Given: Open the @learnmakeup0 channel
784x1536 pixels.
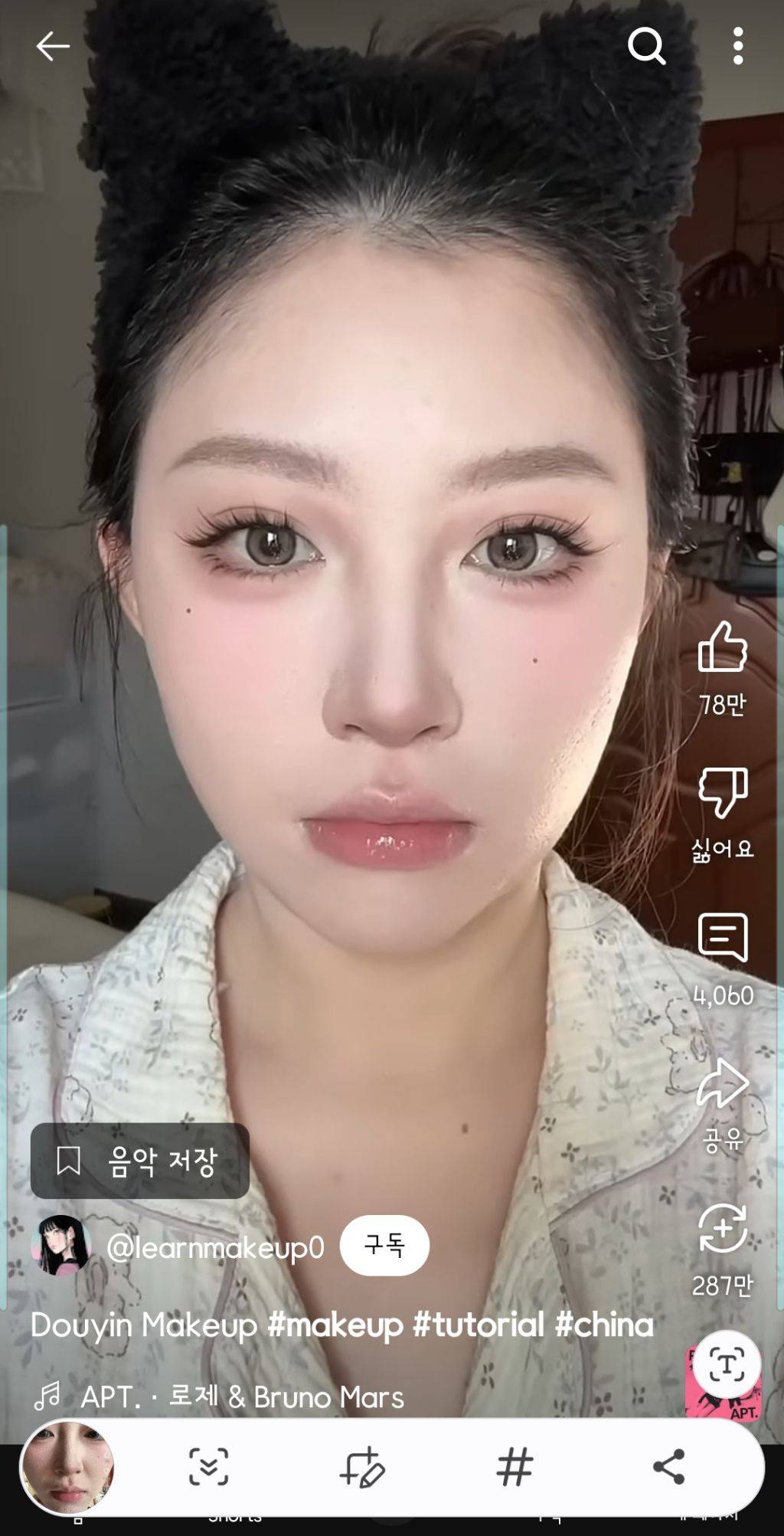Looking at the screenshot, I should 214,1248.
